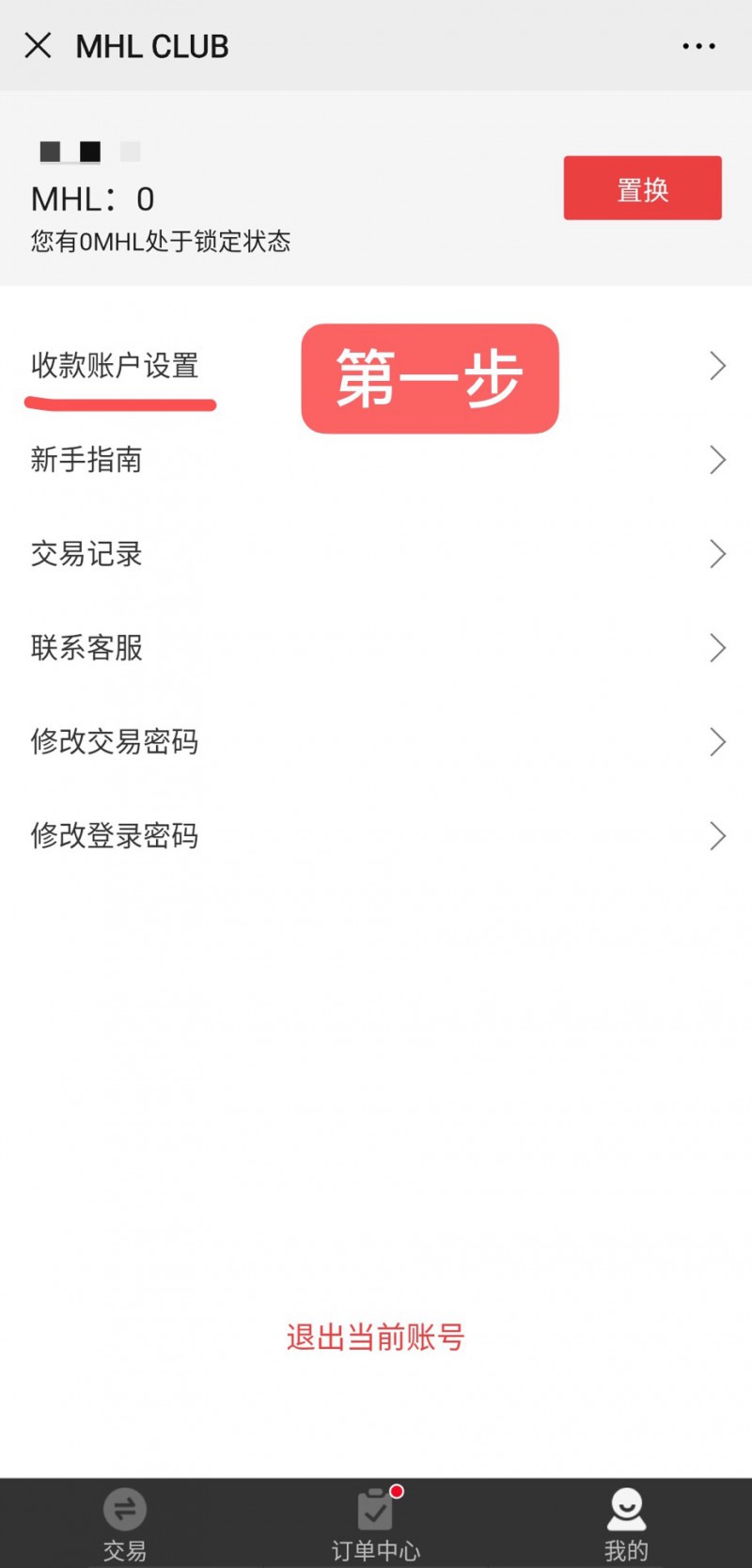Switch to the 订单中心 tab
752x1568 pixels.
[376, 1524]
